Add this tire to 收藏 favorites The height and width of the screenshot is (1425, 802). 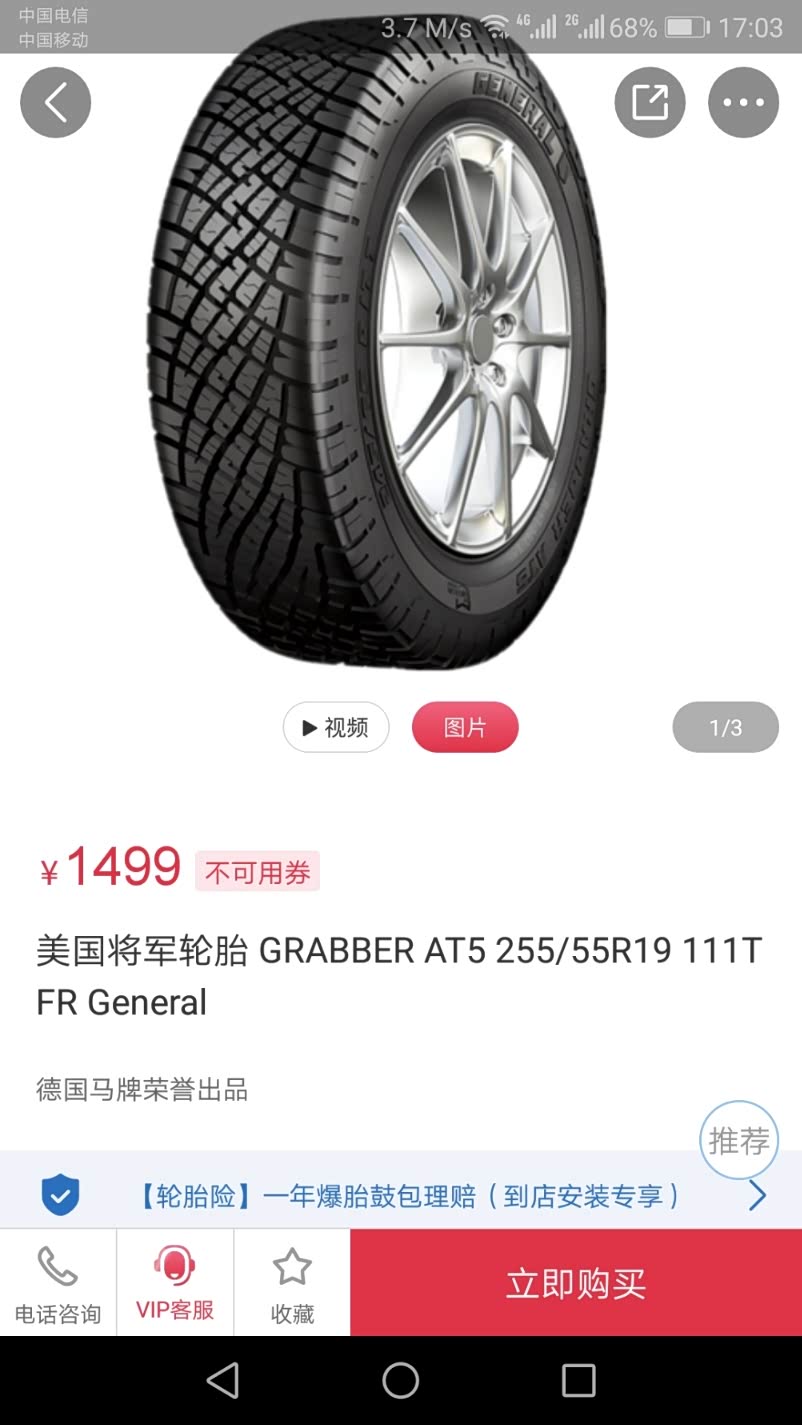point(292,1283)
